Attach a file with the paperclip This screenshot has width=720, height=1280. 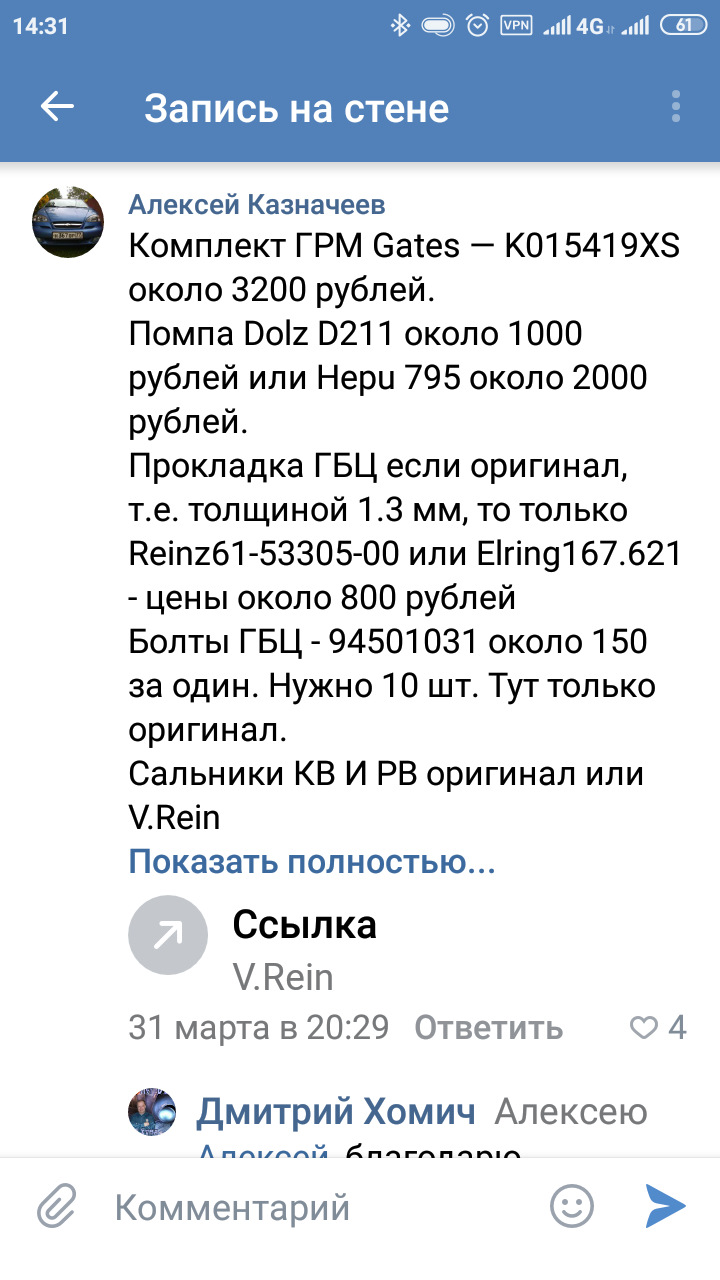(x=58, y=1207)
